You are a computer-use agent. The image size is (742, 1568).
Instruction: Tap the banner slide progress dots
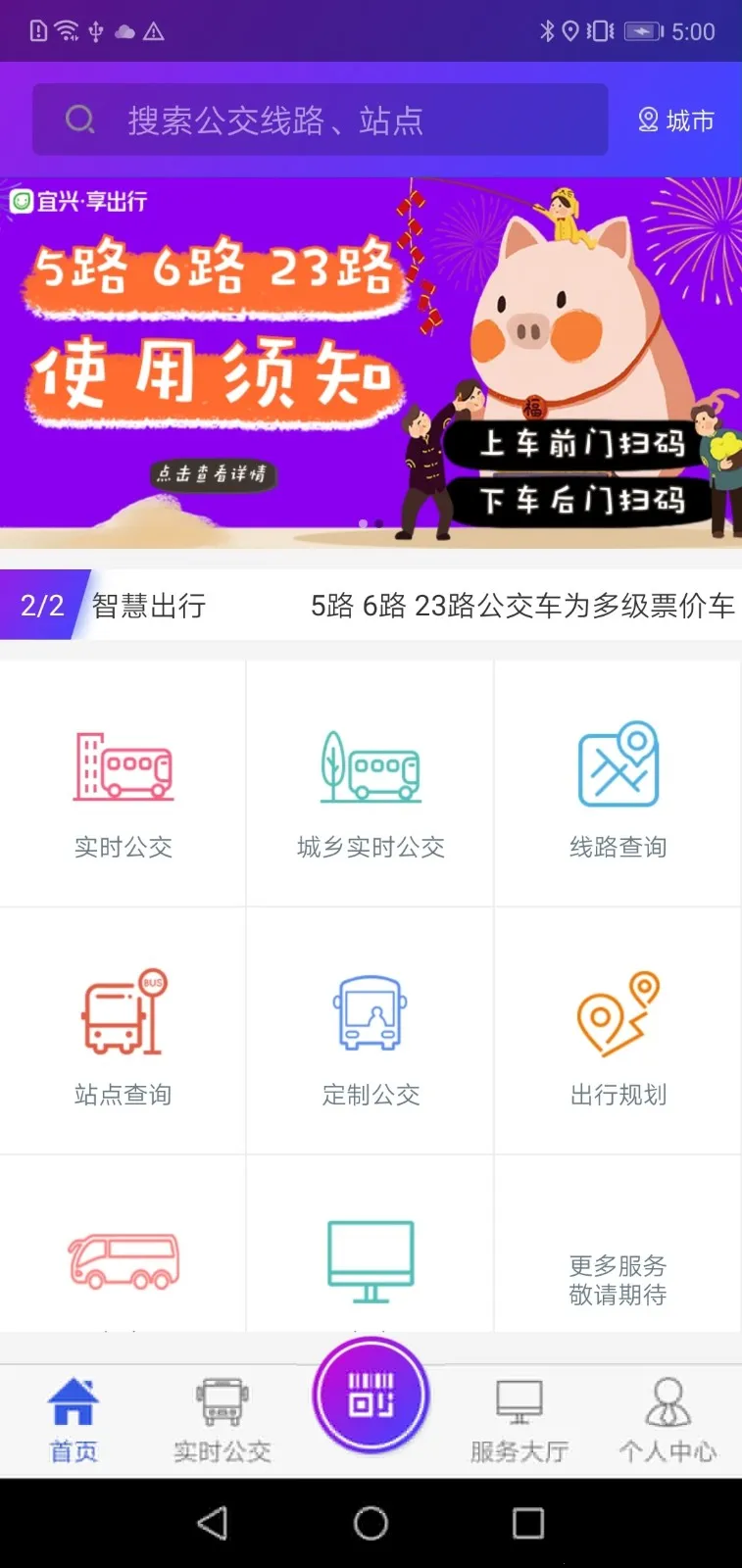click(x=372, y=523)
